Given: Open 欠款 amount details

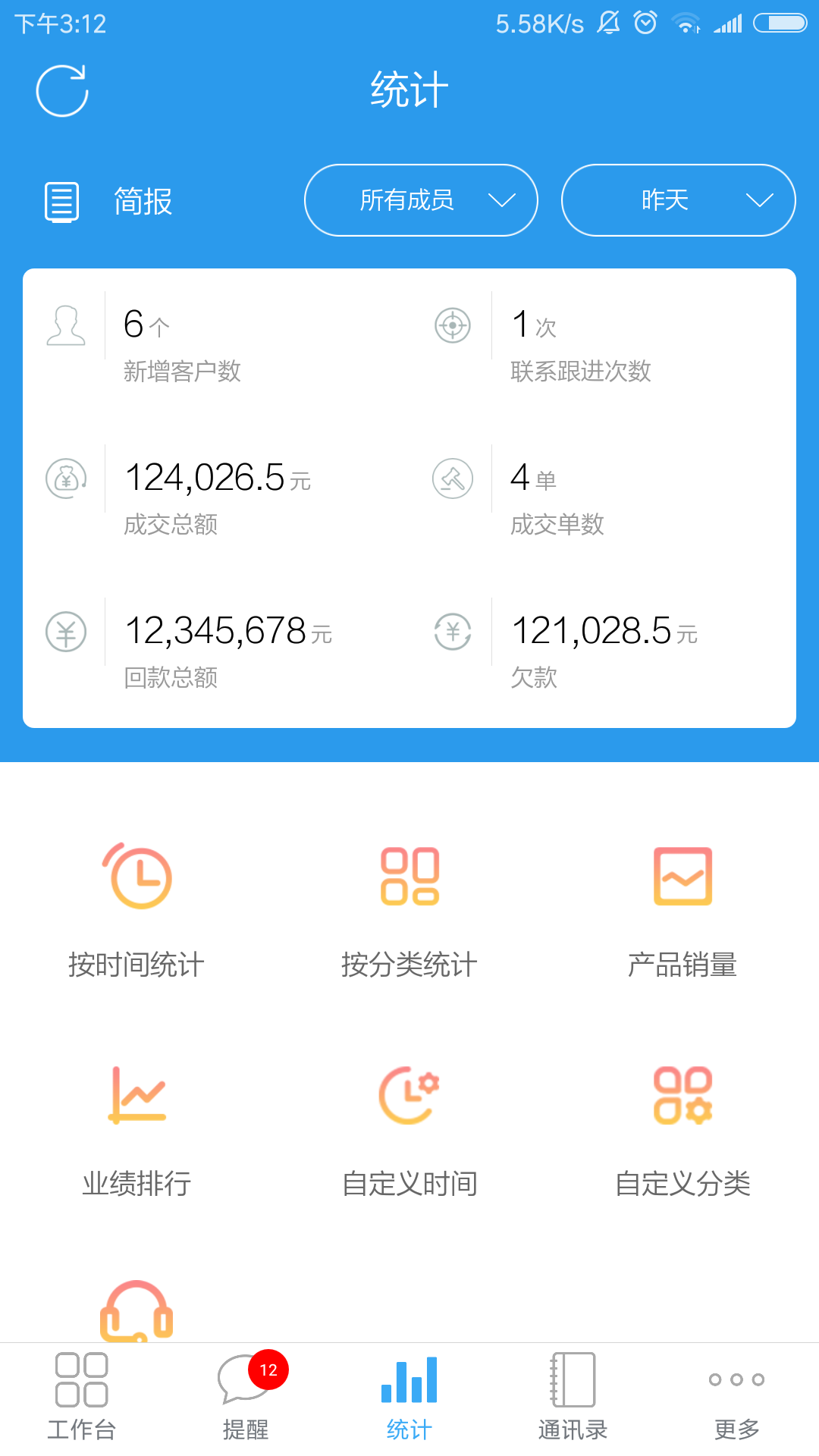Looking at the screenshot, I should [604, 650].
